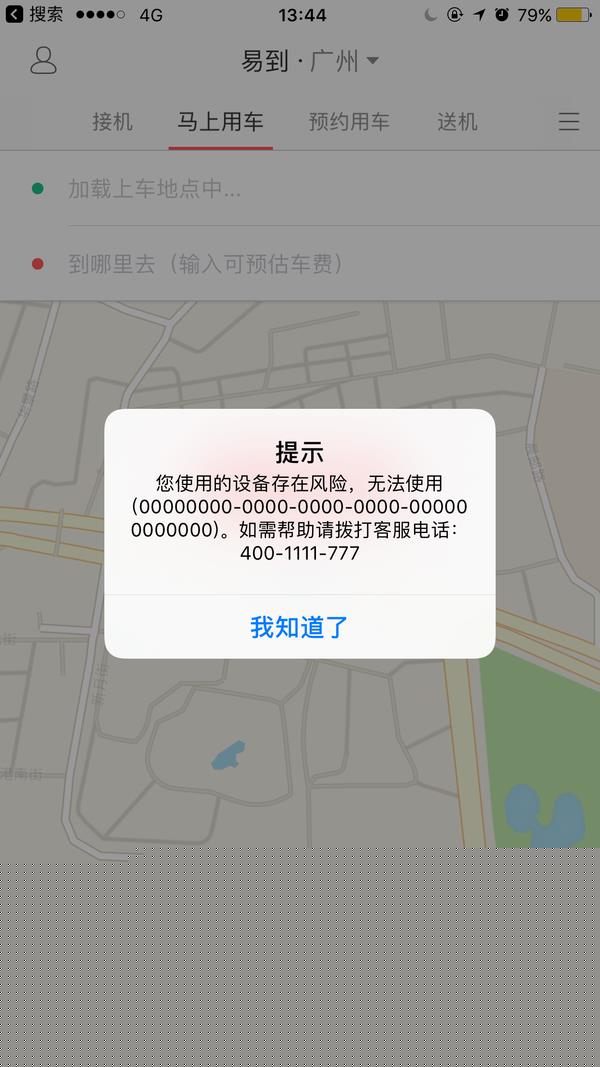The image size is (600, 1067).
Task: Expand the 易到·广州 city dropdown
Action: click(310, 61)
